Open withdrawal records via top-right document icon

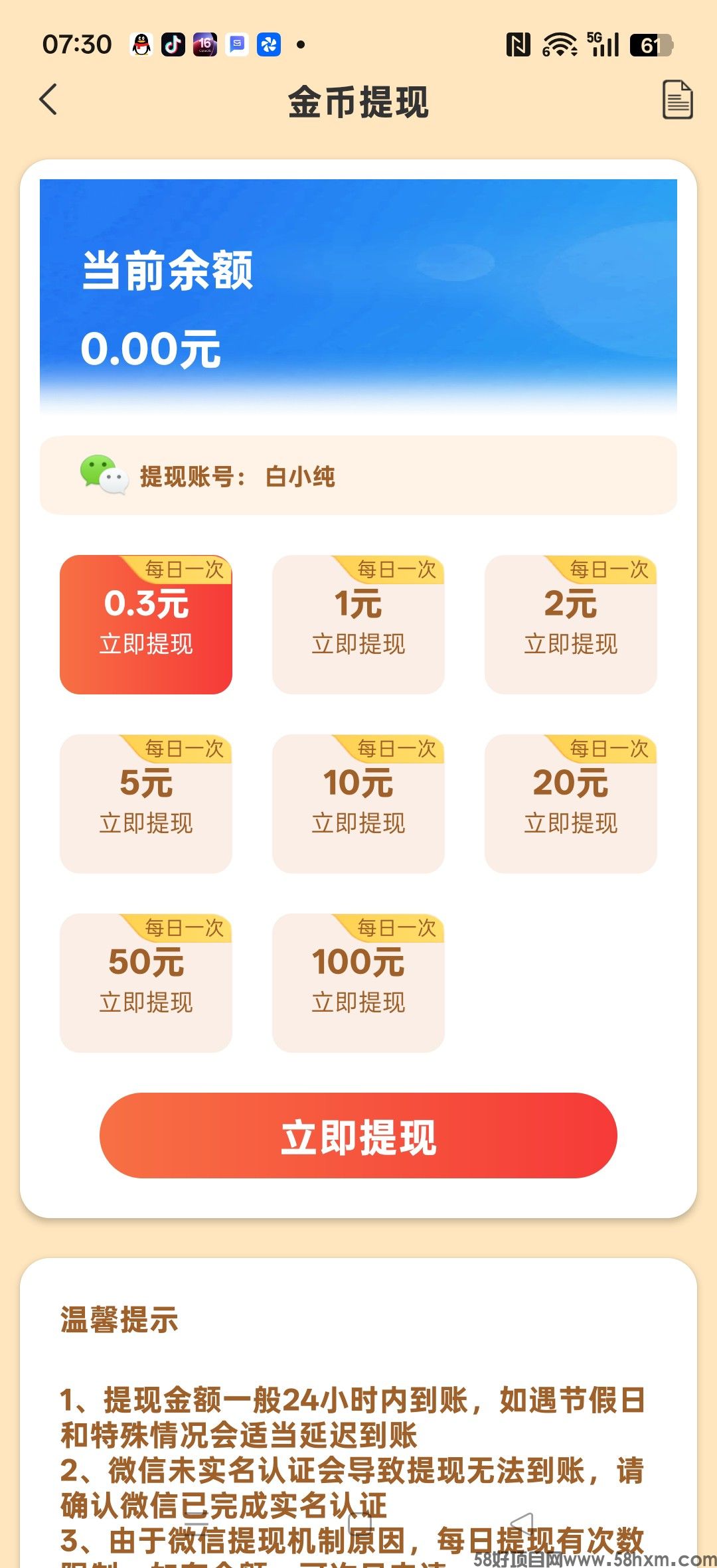(676, 100)
